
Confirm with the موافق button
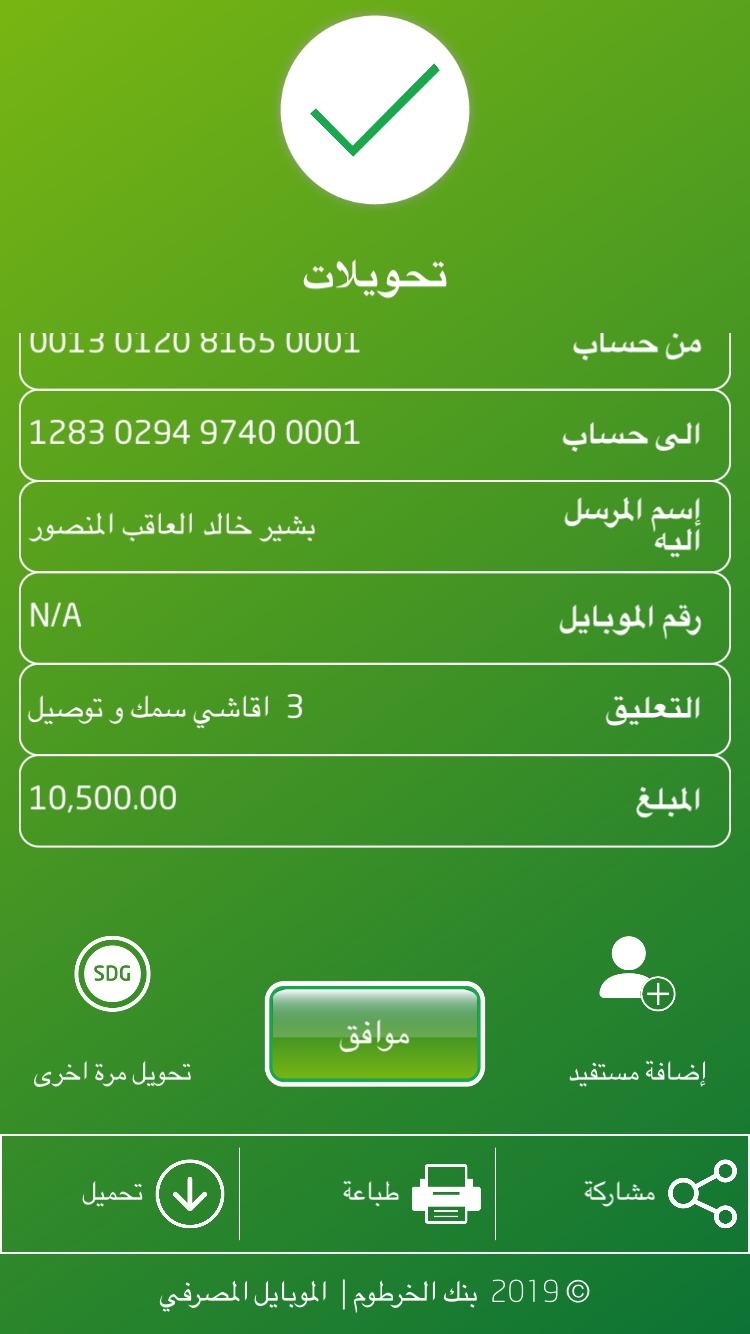pos(374,1034)
